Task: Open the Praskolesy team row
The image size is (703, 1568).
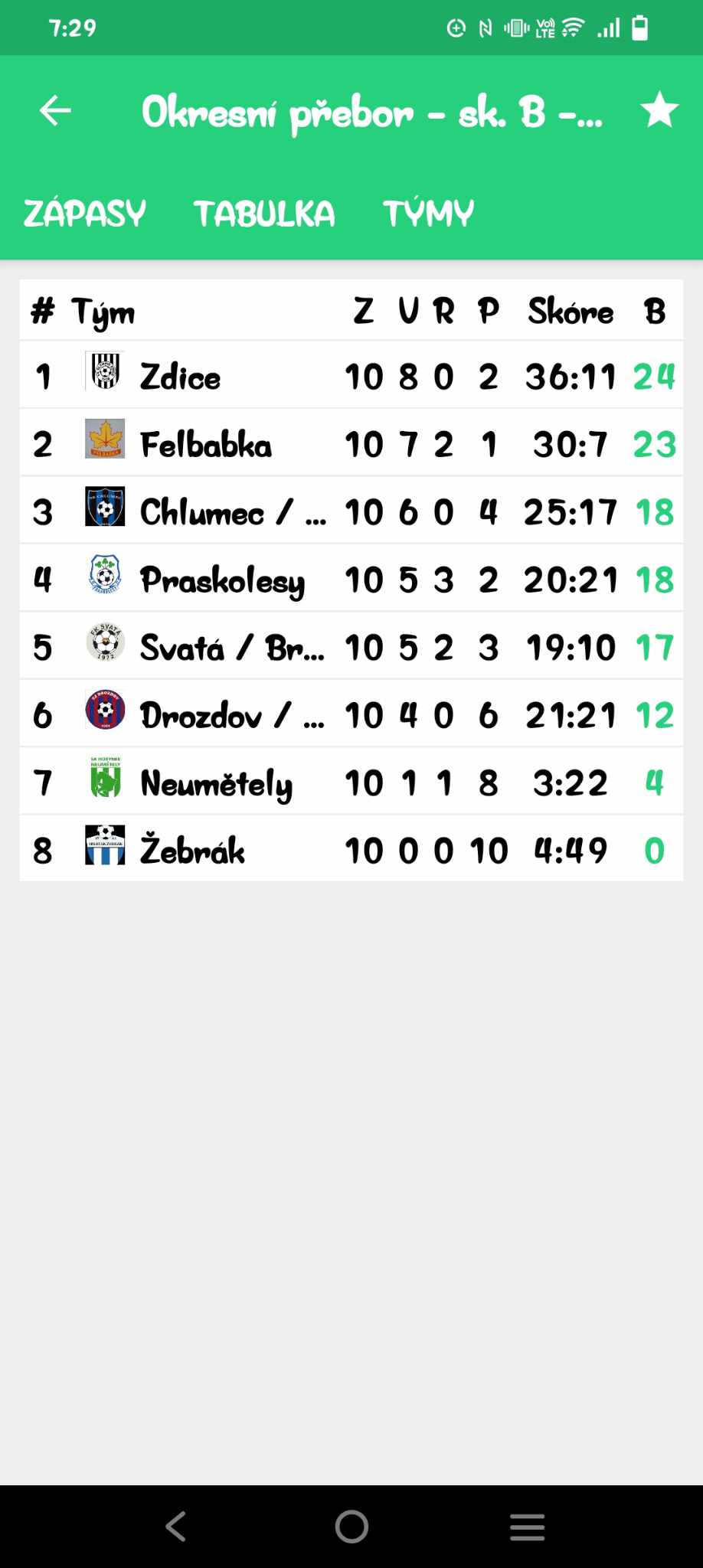Action: pyautogui.click(x=351, y=578)
